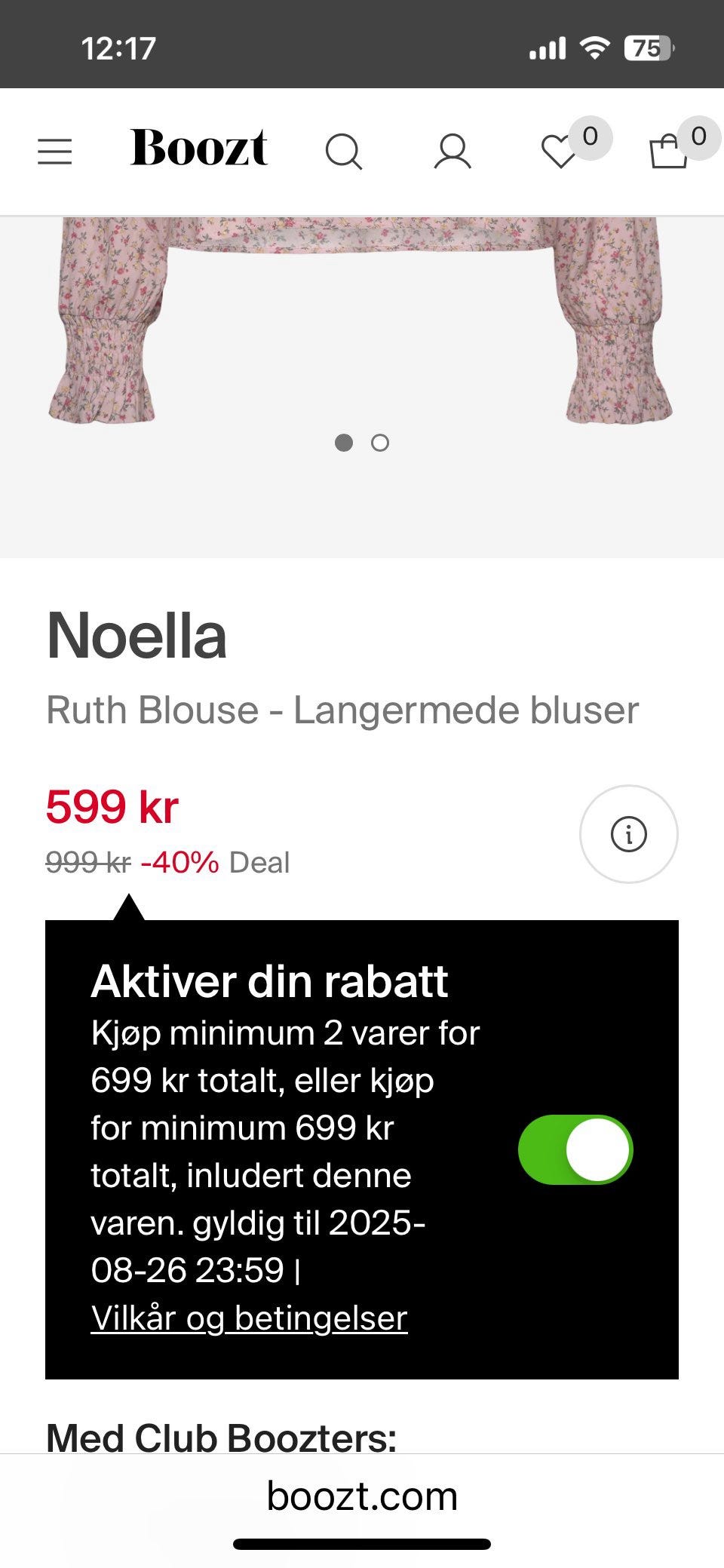The image size is (724, 1568).
Task: Open the wishlist heart icon
Action: (558, 152)
